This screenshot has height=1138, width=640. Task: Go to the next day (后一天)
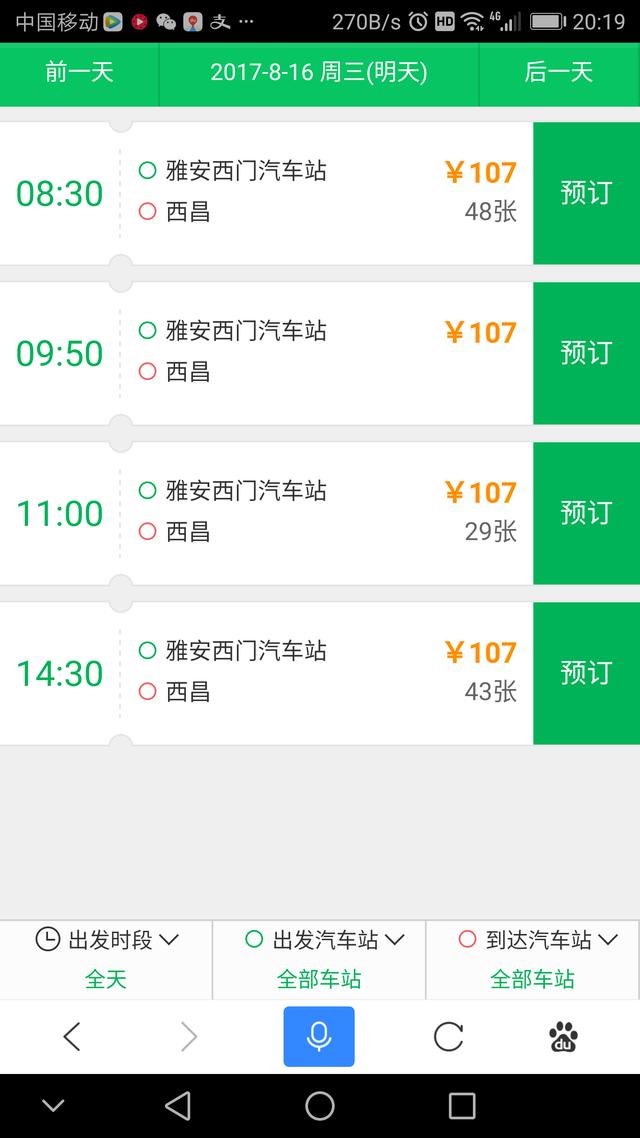559,73
